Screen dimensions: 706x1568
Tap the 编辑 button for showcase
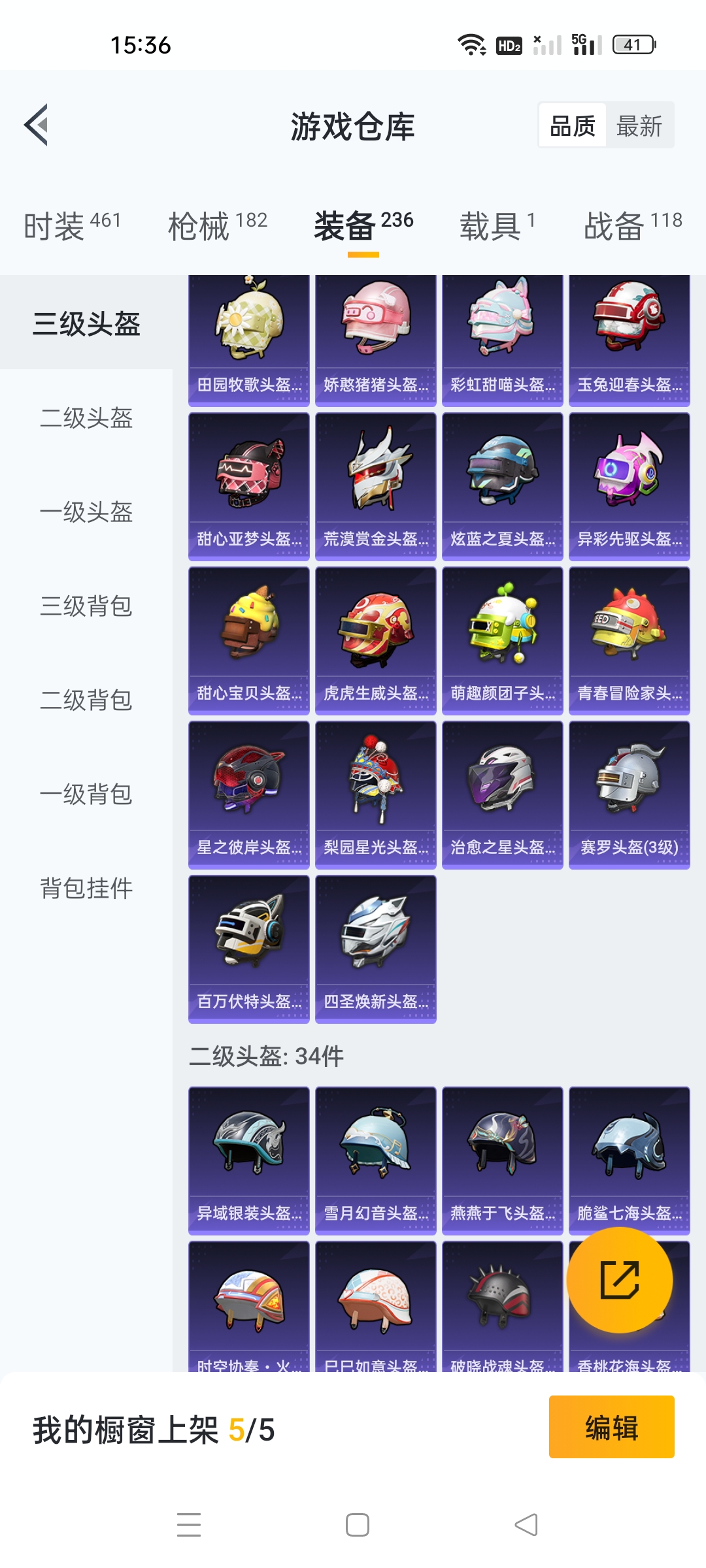click(611, 1427)
